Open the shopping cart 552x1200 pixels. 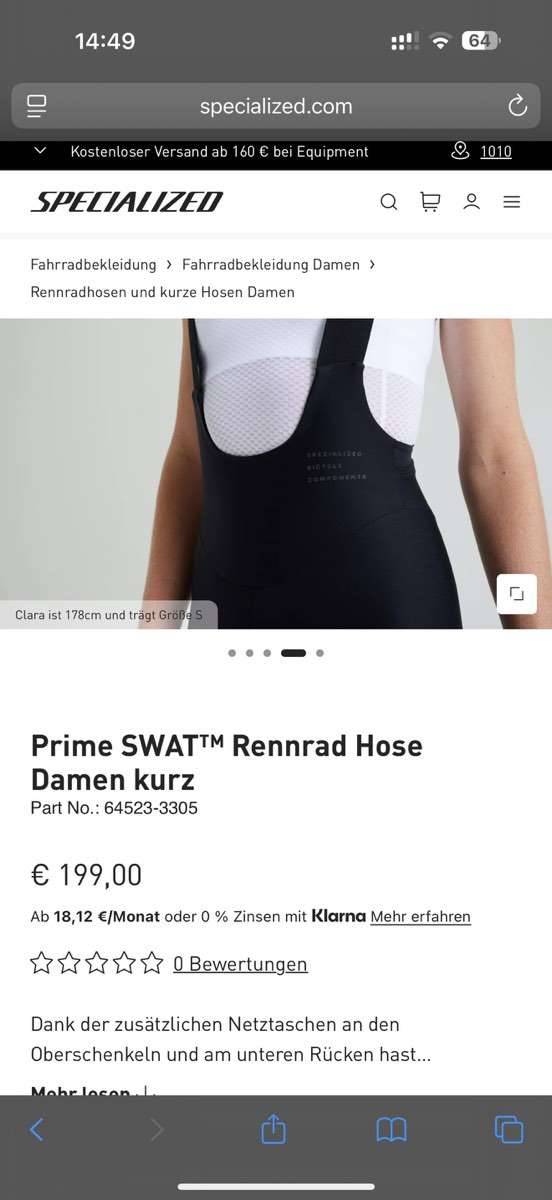click(430, 202)
